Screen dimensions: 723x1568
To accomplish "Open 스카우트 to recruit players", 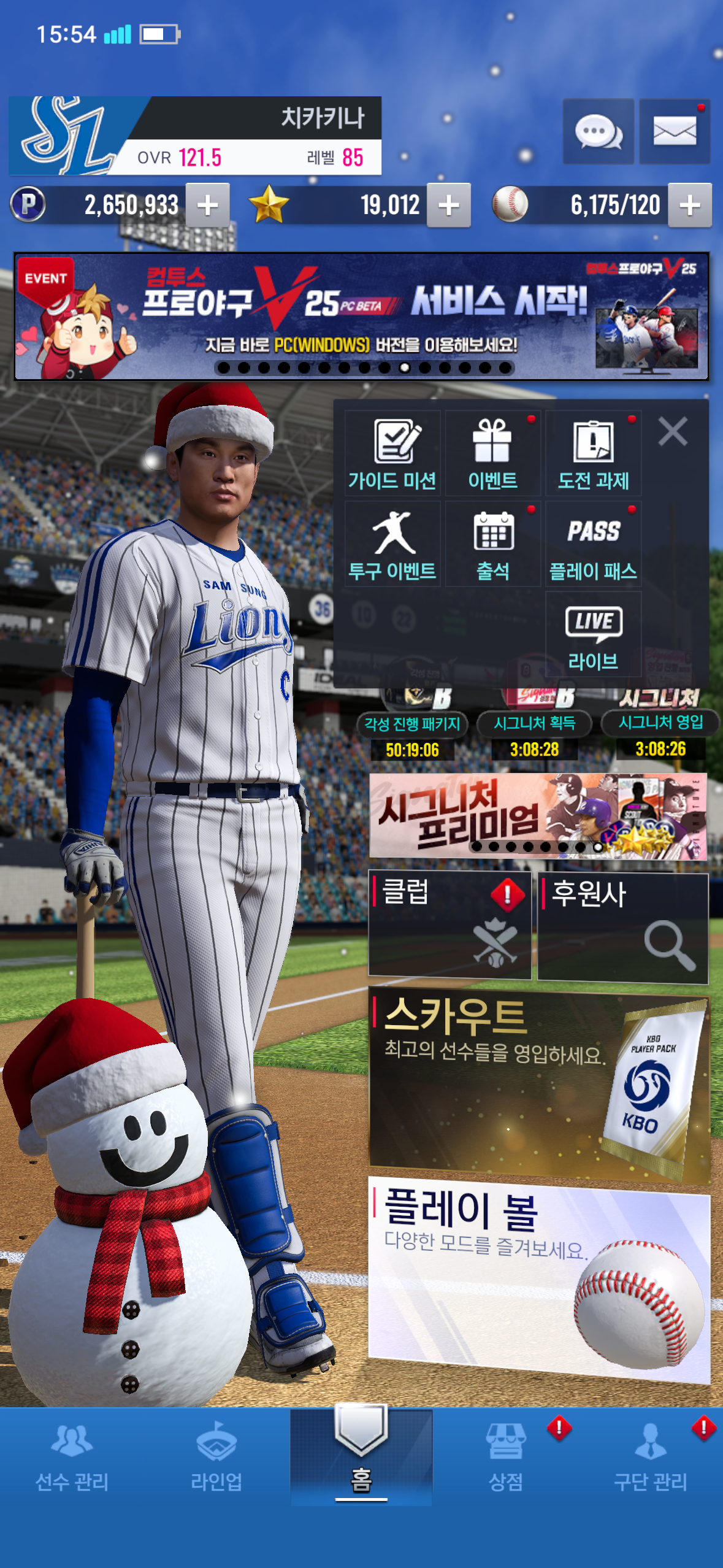I will [538, 1083].
